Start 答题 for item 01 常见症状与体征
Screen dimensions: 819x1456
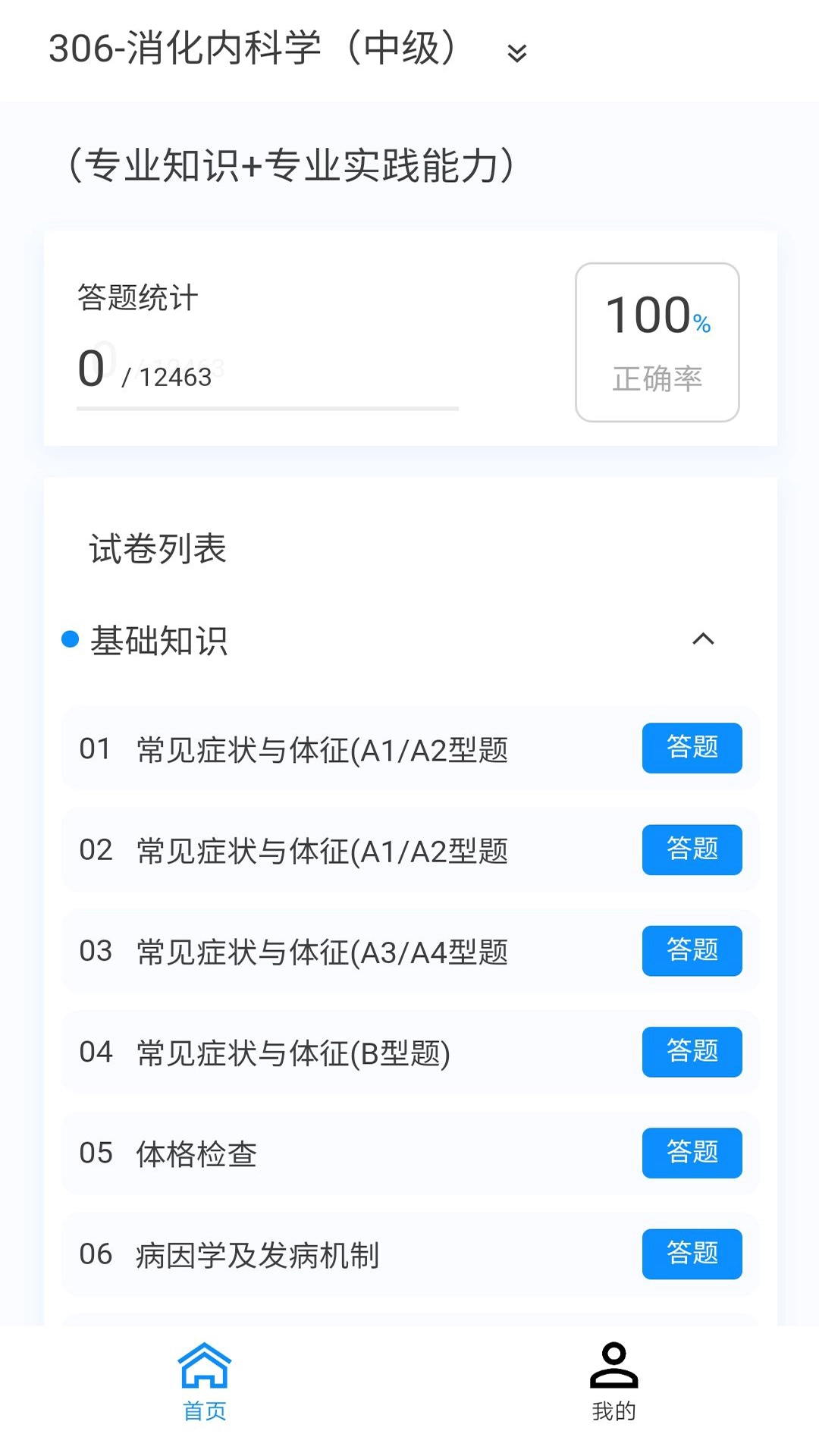tap(692, 748)
